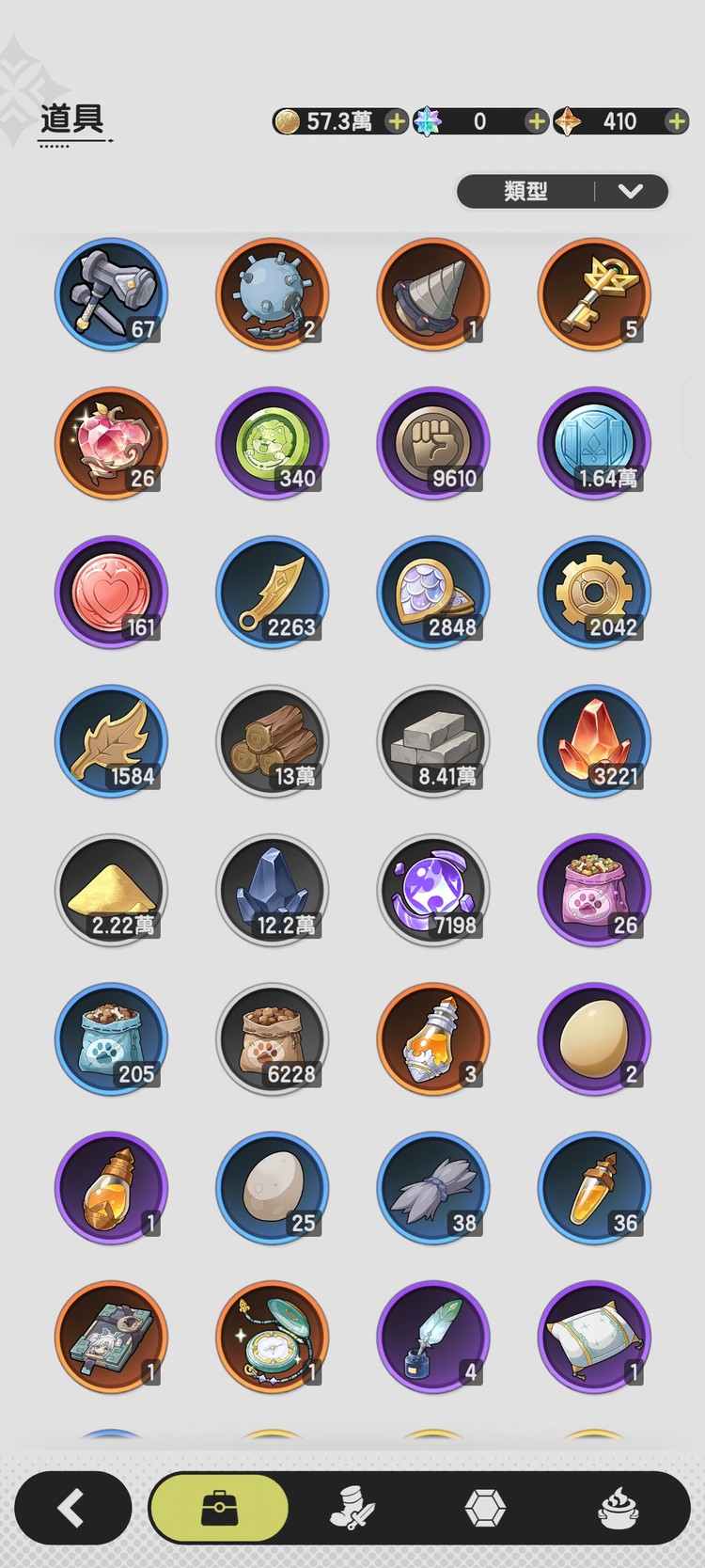Select the spiked iron ball item with 2
Screen dimensions: 705x1568
(x=273, y=294)
